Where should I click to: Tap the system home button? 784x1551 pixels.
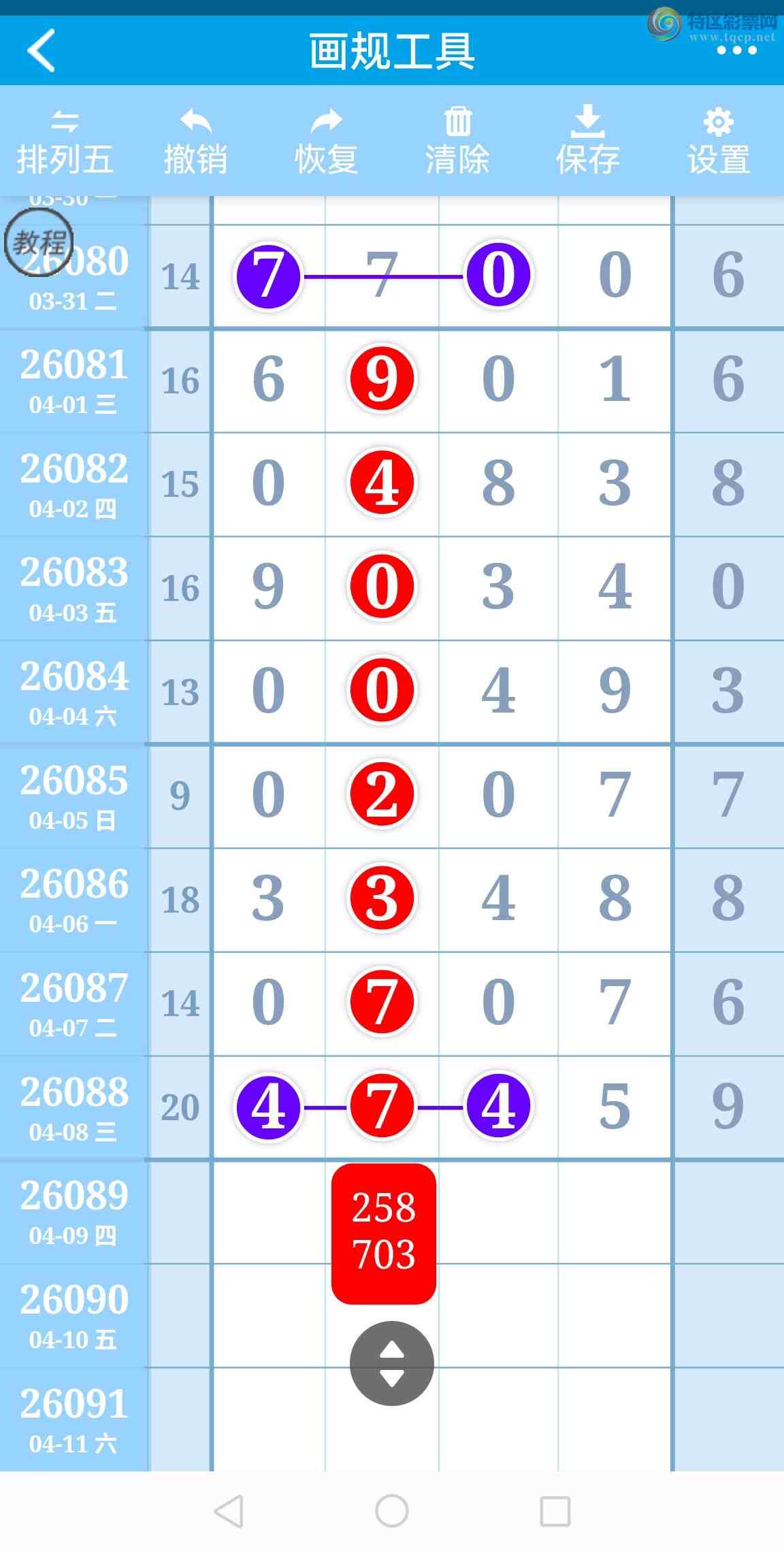(392, 1511)
